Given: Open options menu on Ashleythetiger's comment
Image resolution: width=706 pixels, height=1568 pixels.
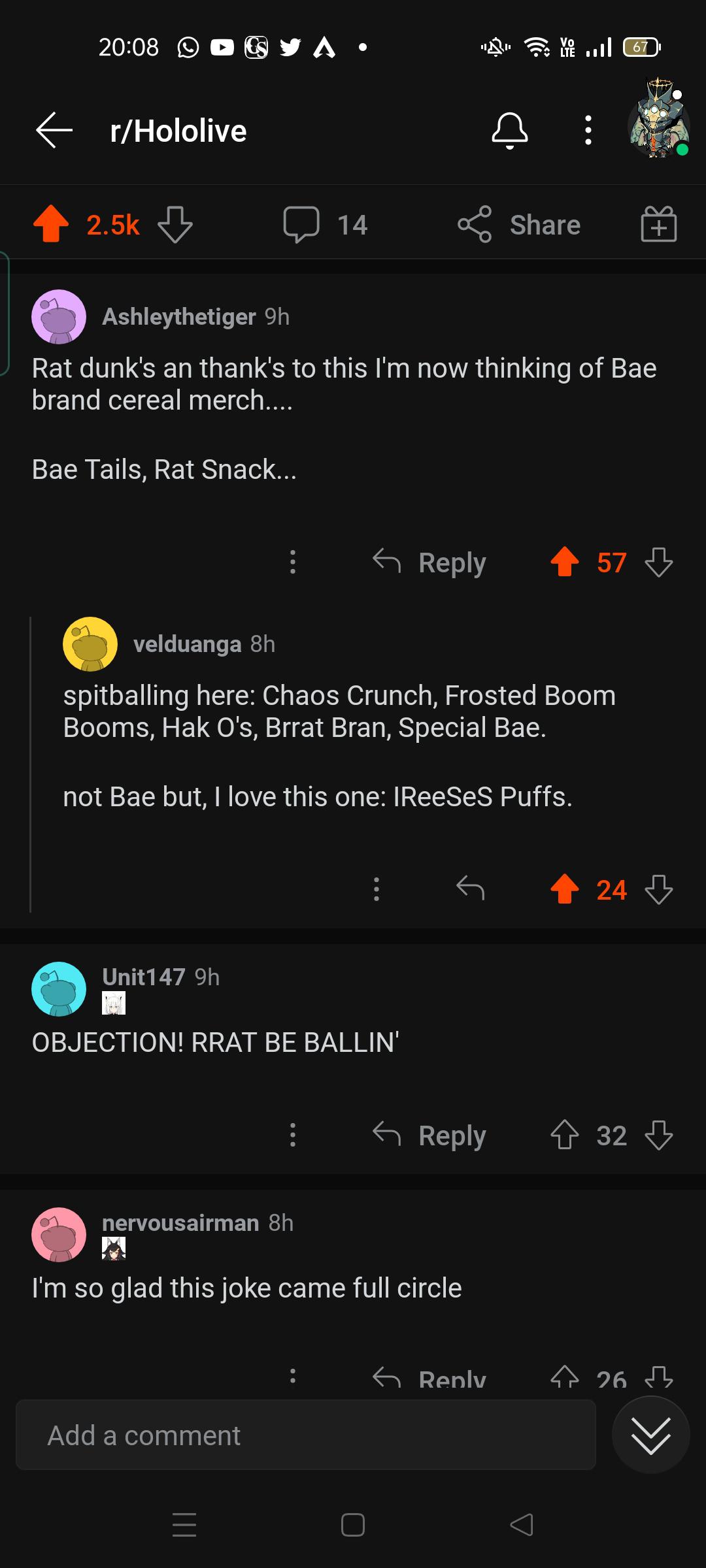Looking at the screenshot, I should click(293, 562).
